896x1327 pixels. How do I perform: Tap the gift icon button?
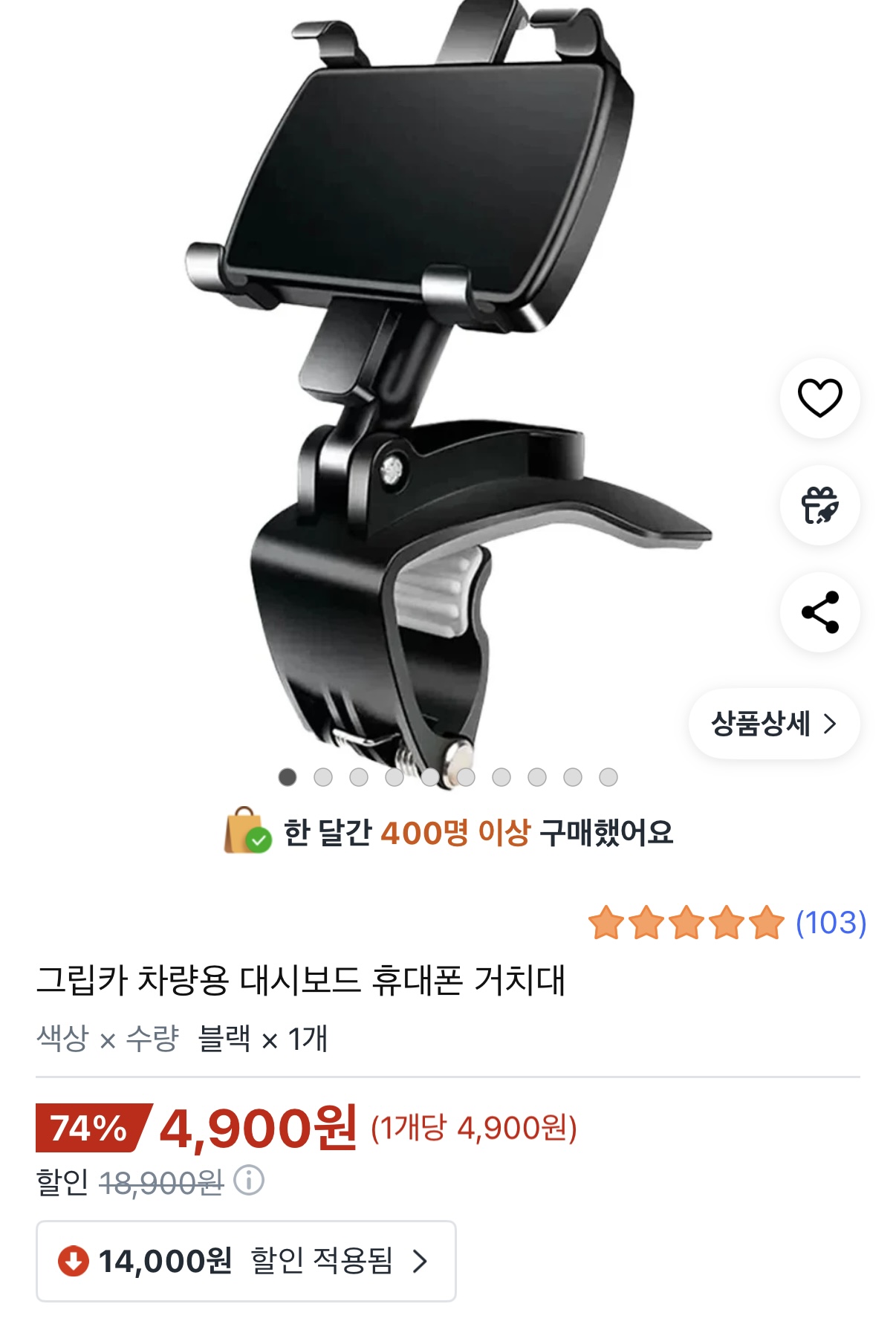(819, 505)
